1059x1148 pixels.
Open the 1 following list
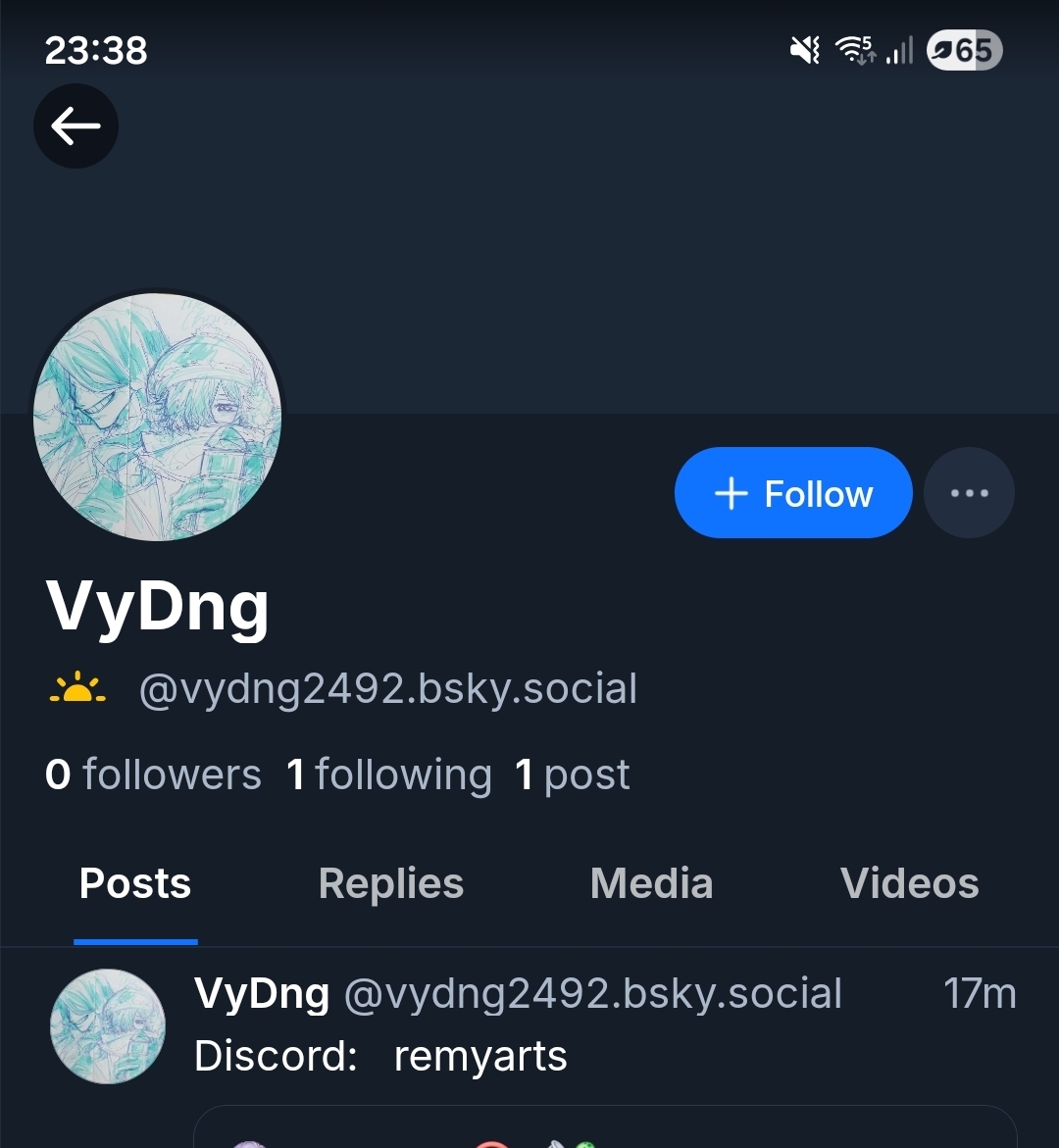point(388,774)
